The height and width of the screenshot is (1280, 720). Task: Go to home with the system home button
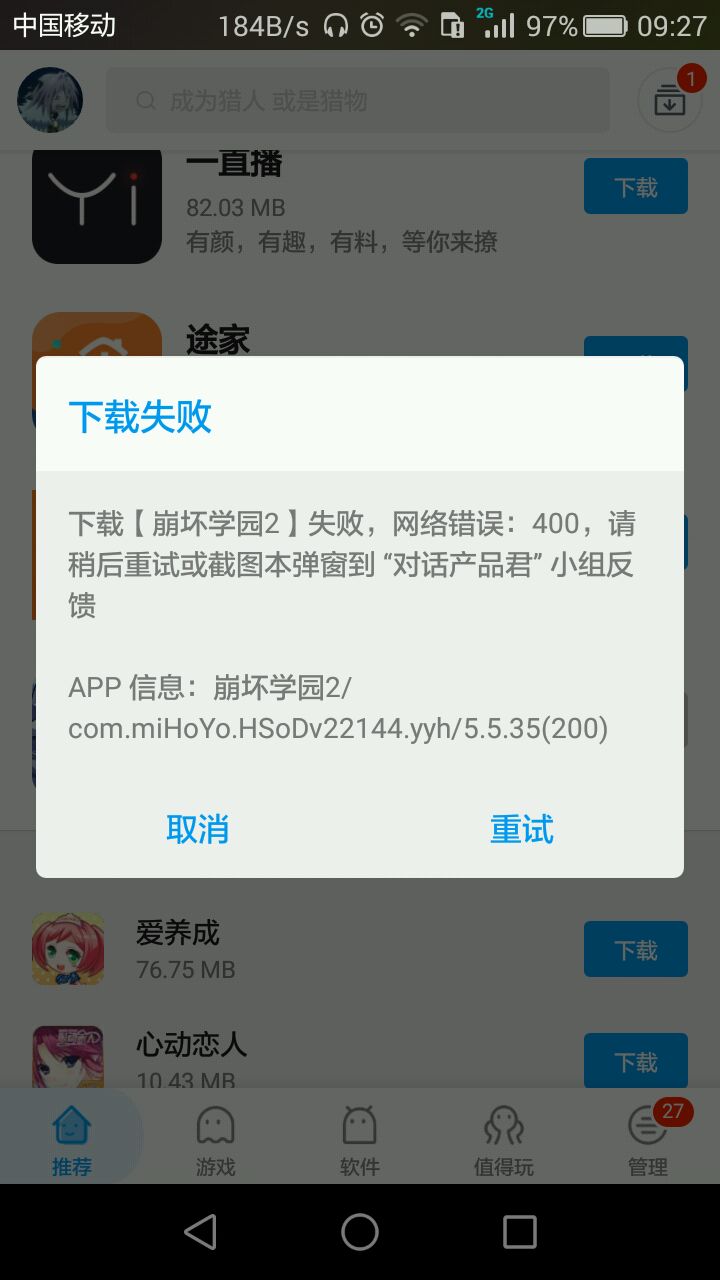point(360,1232)
